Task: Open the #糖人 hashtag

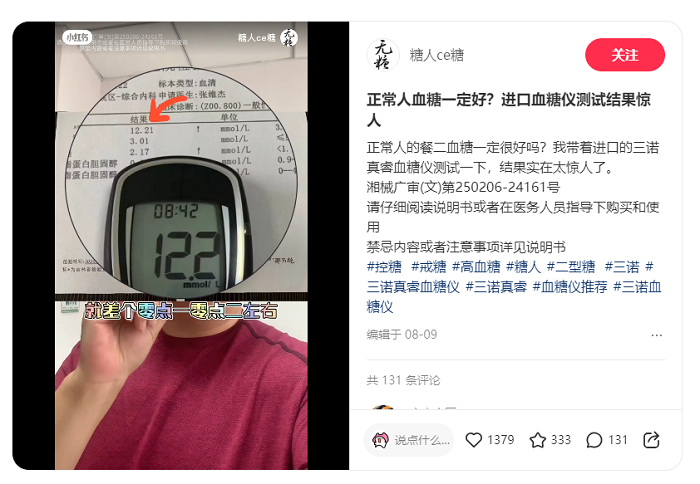Action: coord(523,267)
